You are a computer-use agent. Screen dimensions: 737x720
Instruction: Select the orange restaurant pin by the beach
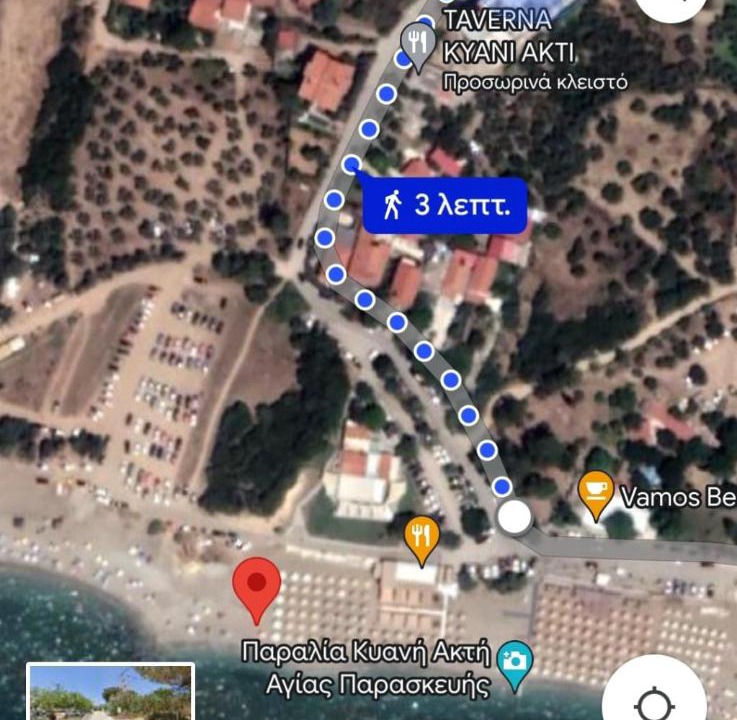click(x=421, y=538)
